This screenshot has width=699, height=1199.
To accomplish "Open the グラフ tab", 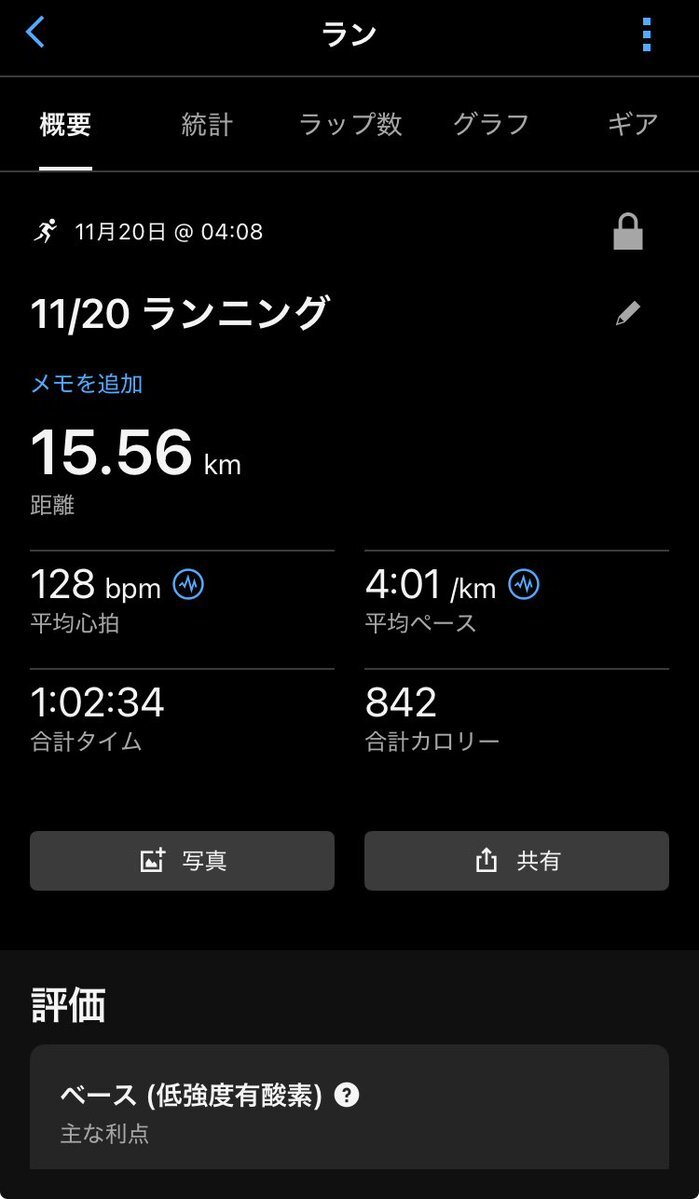I will [491, 125].
